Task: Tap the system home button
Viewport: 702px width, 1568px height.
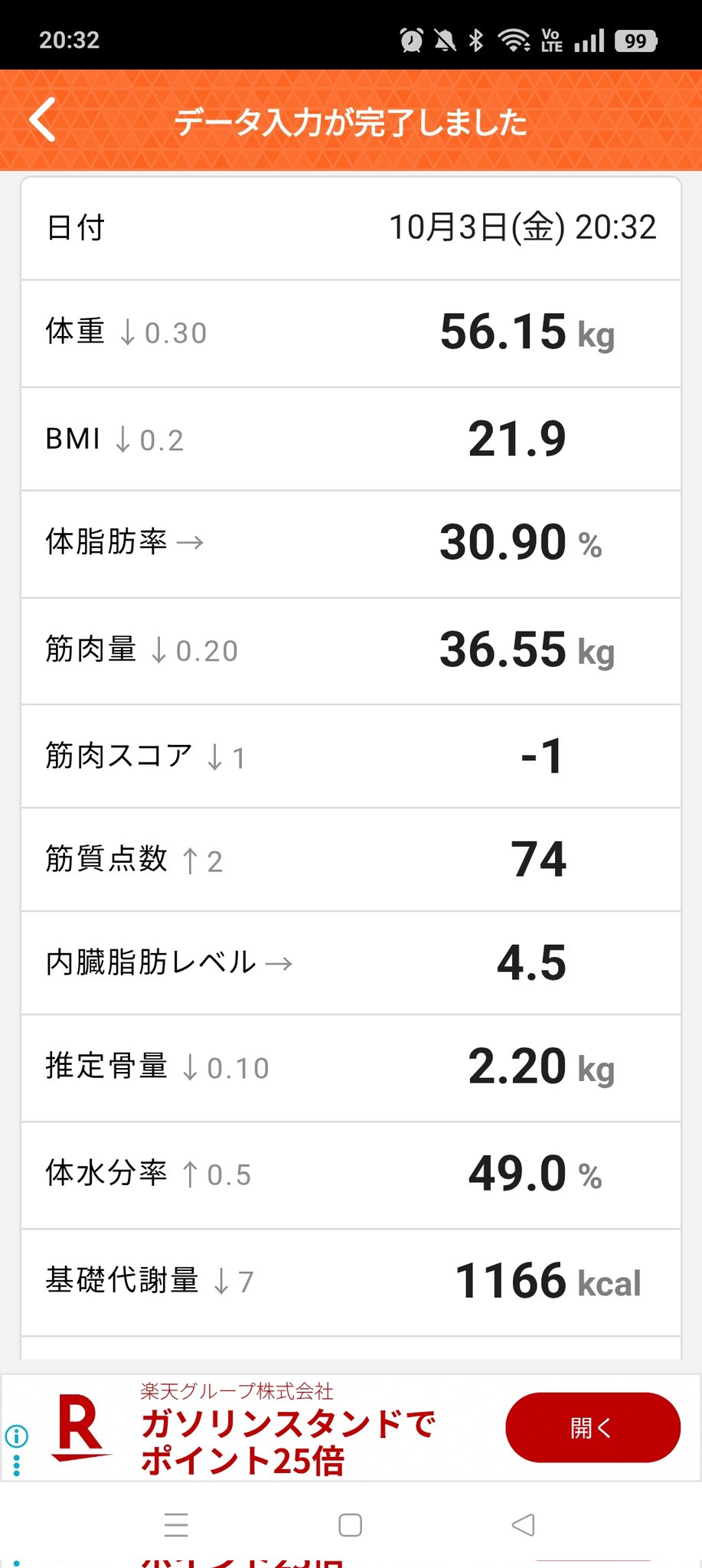Action: [350, 1525]
